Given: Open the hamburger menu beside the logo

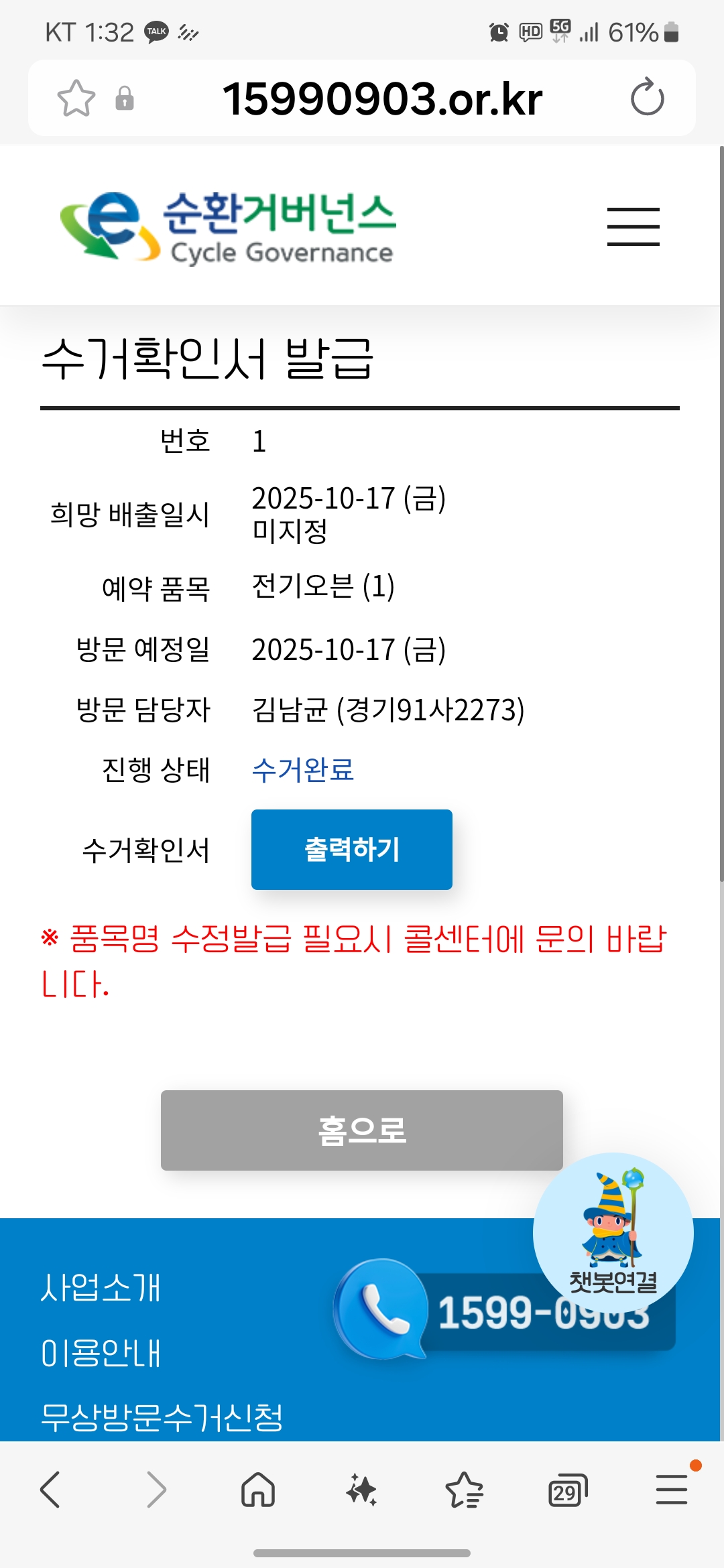Looking at the screenshot, I should click(x=633, y=226).
